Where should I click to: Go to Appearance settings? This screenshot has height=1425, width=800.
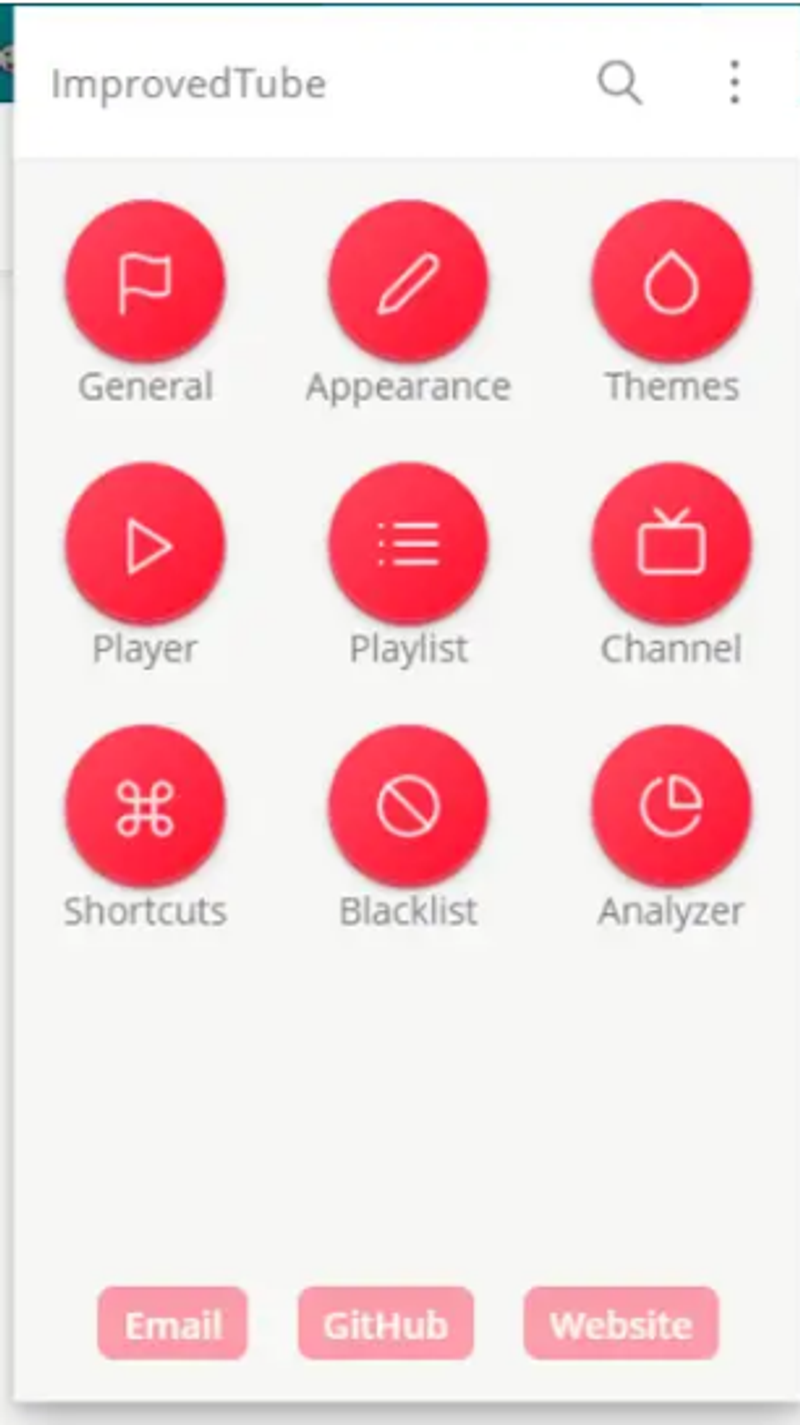coord(408,281)
